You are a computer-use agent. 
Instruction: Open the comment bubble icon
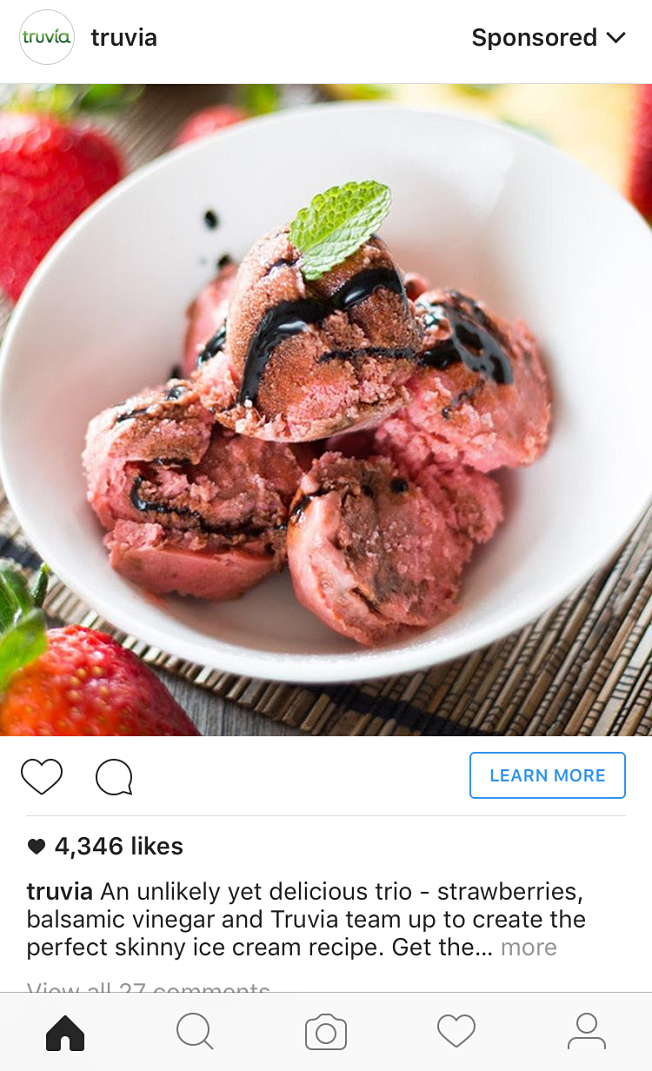click(x=114, y=777)
